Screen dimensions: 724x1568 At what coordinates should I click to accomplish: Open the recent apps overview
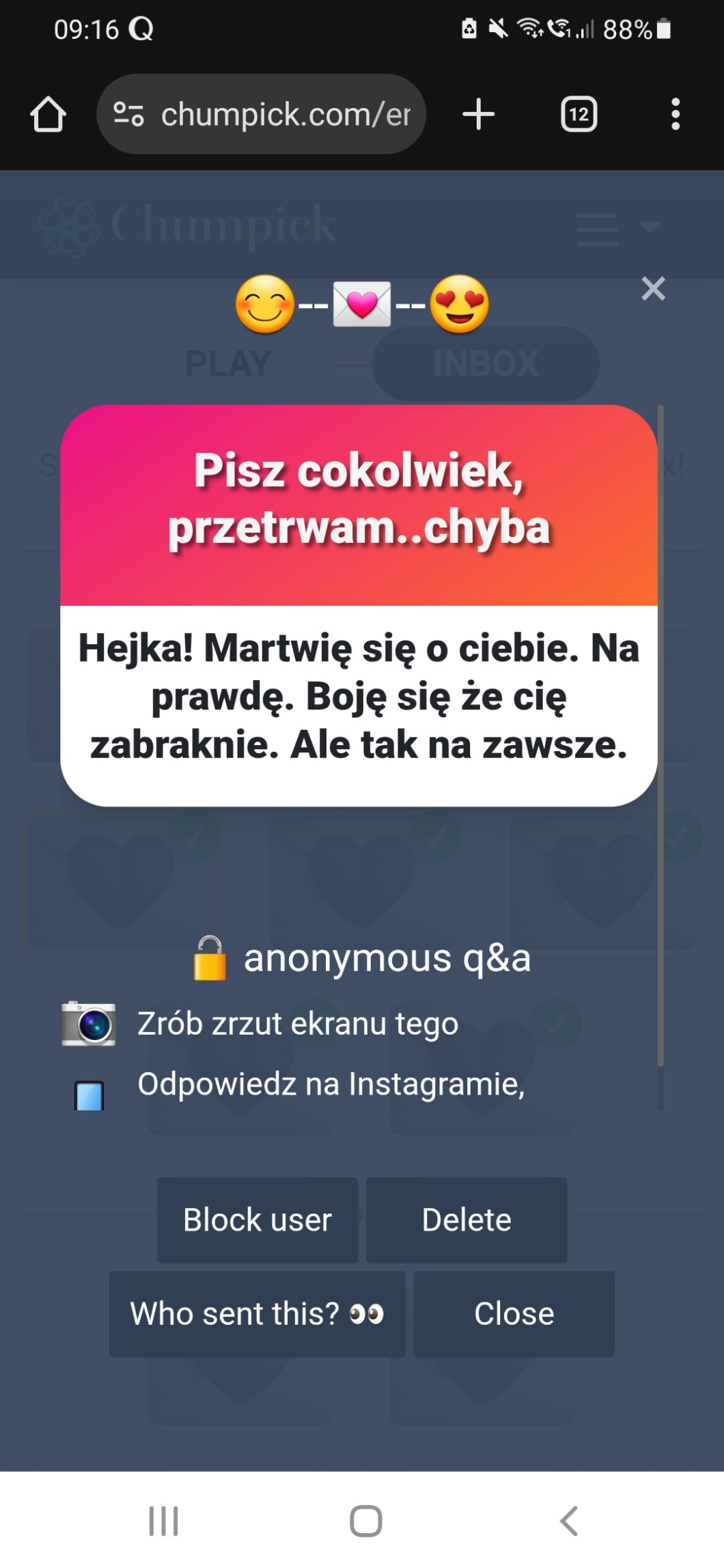point(164,1521)
